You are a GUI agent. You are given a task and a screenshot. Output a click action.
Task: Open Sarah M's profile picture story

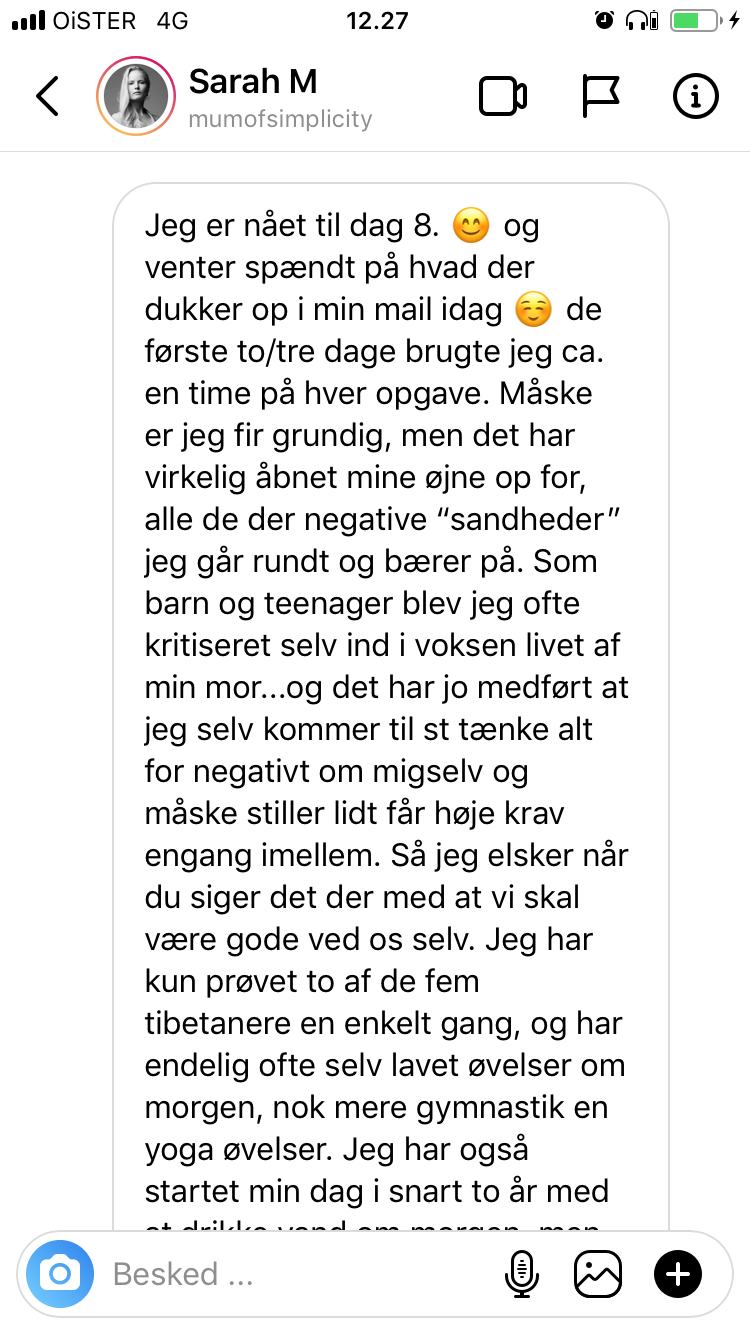tap(132, 97)
